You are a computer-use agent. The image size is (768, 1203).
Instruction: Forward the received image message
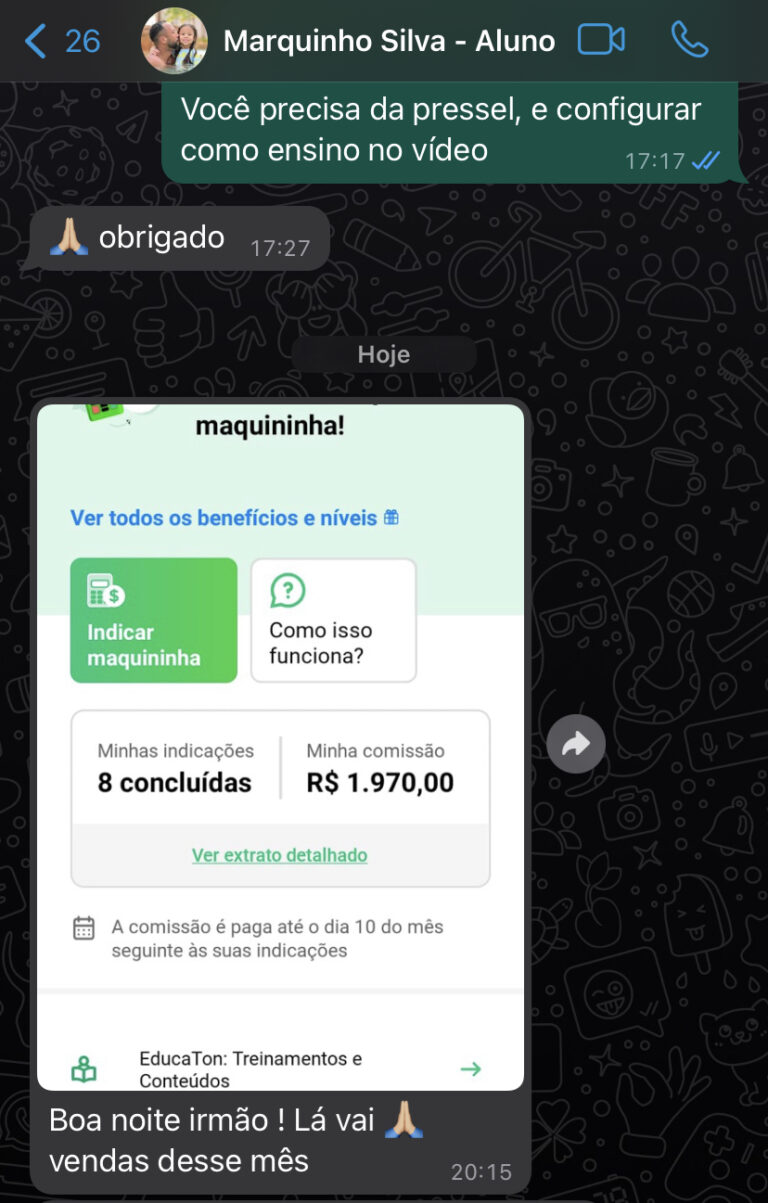tap(576, 744)
